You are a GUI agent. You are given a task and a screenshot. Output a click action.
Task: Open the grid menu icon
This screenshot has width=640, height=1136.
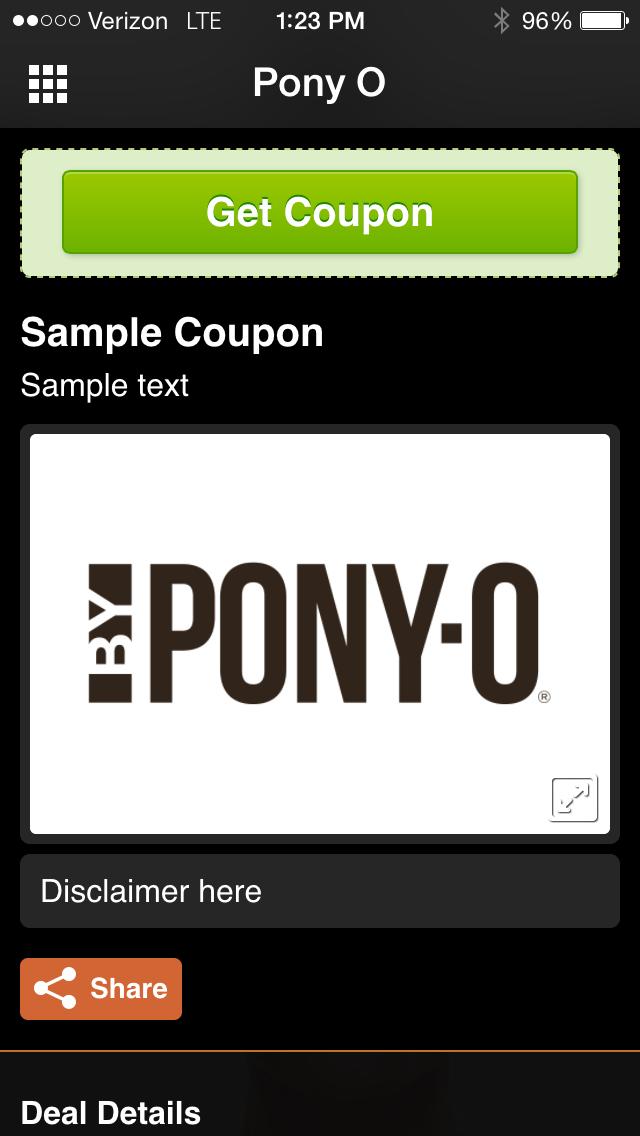(x=48, y=84)
